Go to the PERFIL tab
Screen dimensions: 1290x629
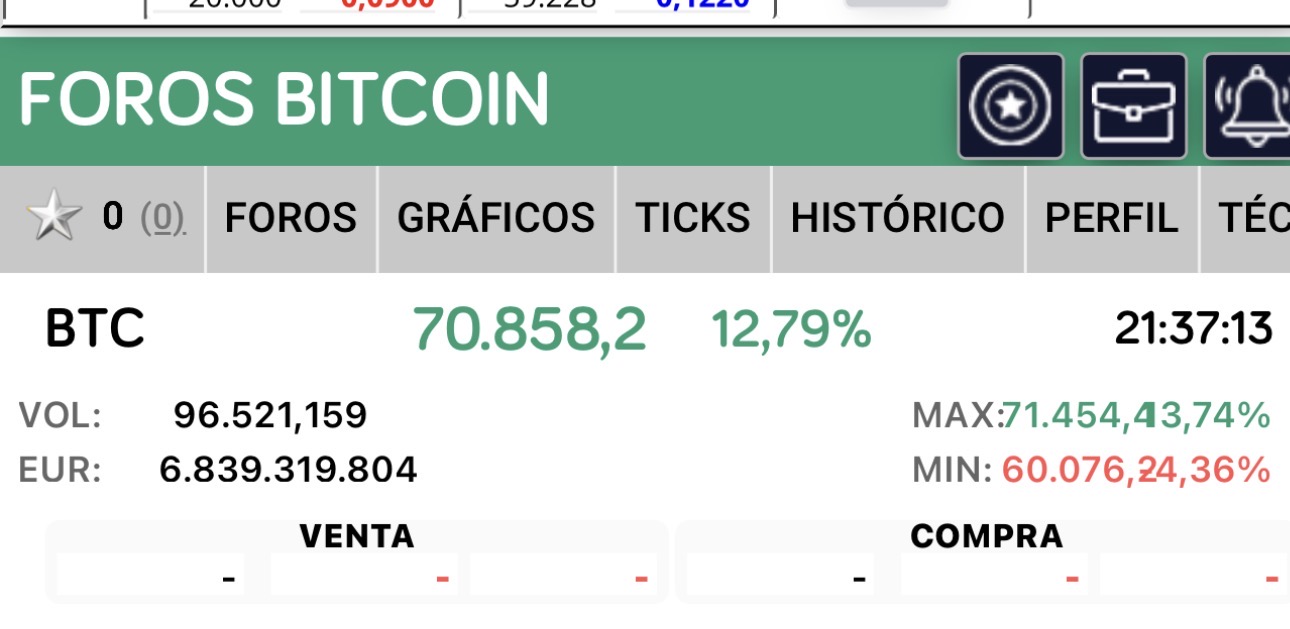[x=1111, y=218]
